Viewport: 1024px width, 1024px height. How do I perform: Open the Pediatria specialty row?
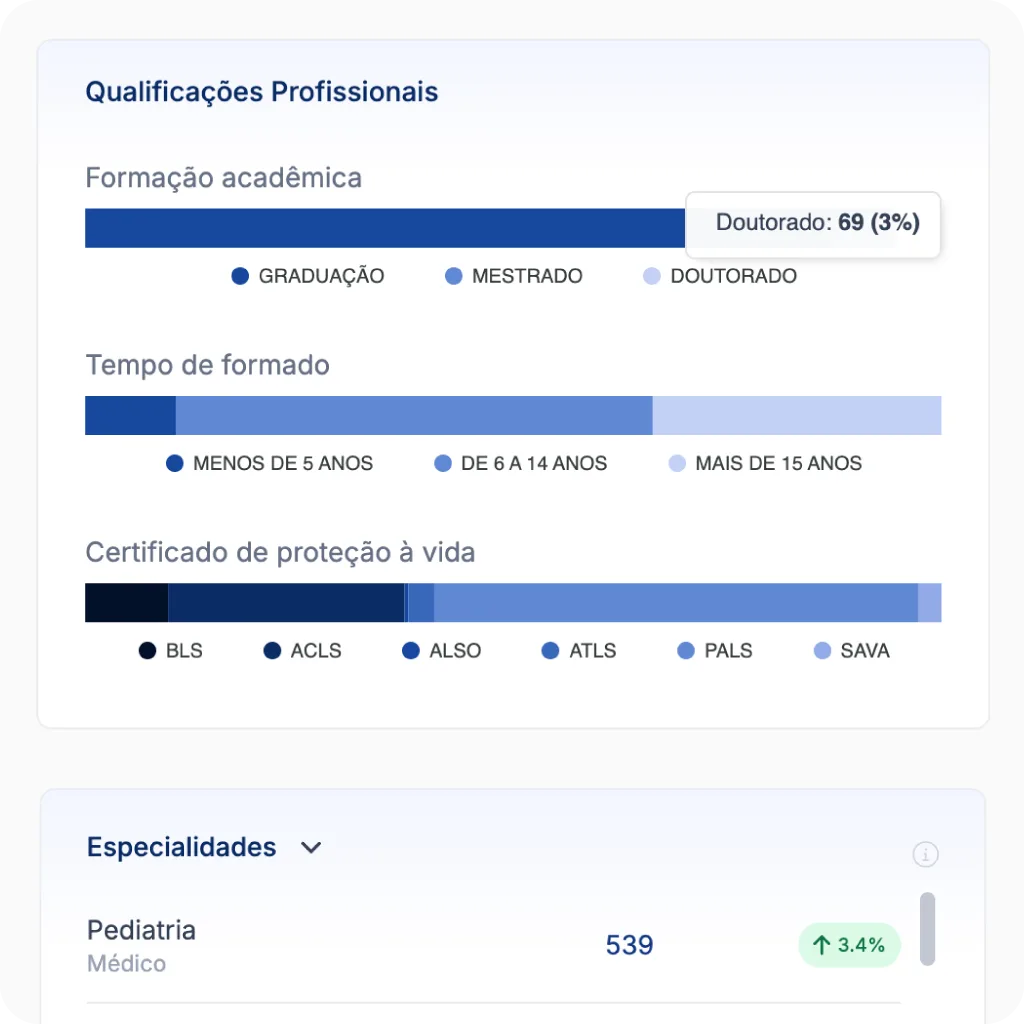[142, 944]
